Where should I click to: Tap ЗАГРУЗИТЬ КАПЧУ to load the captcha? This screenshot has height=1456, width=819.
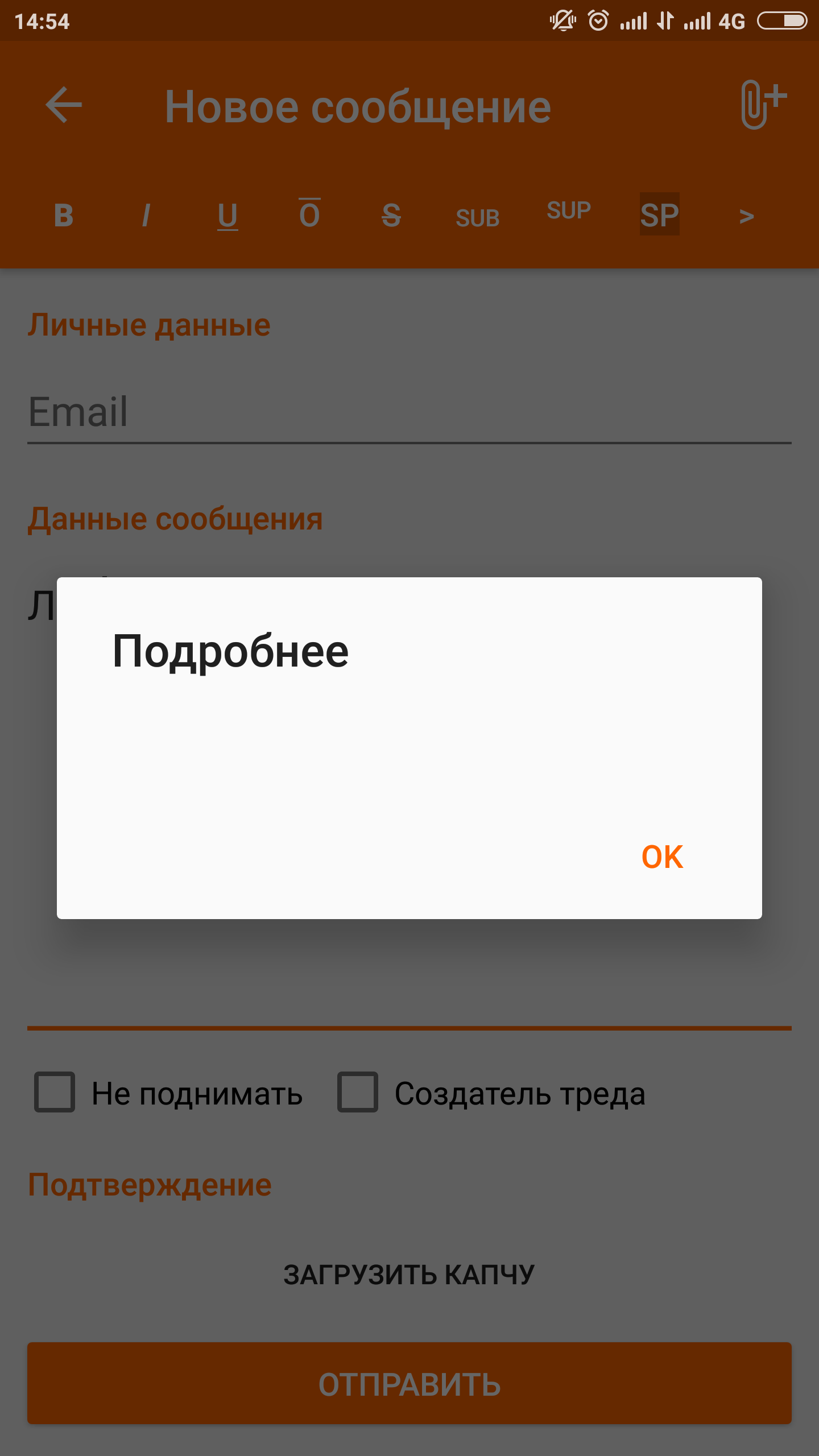click(x=409, y=1275)
